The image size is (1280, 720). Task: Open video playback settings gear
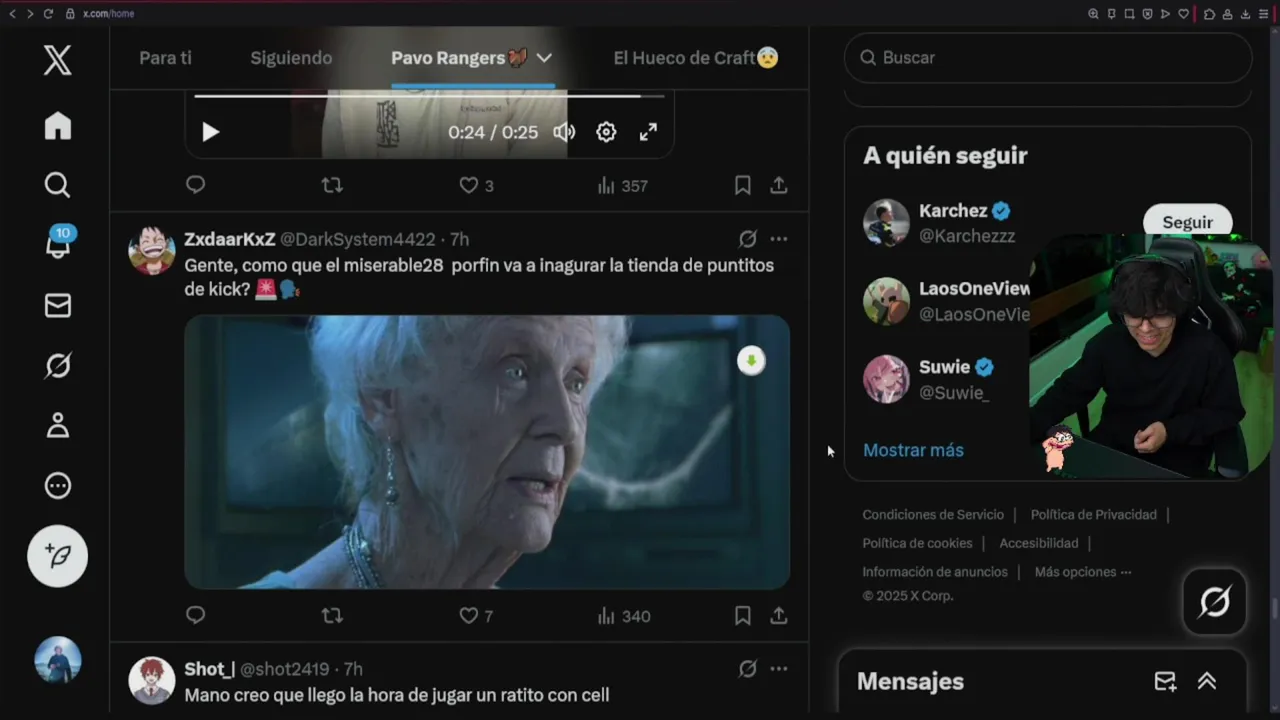pyautogui.click(x=606, y=132)
